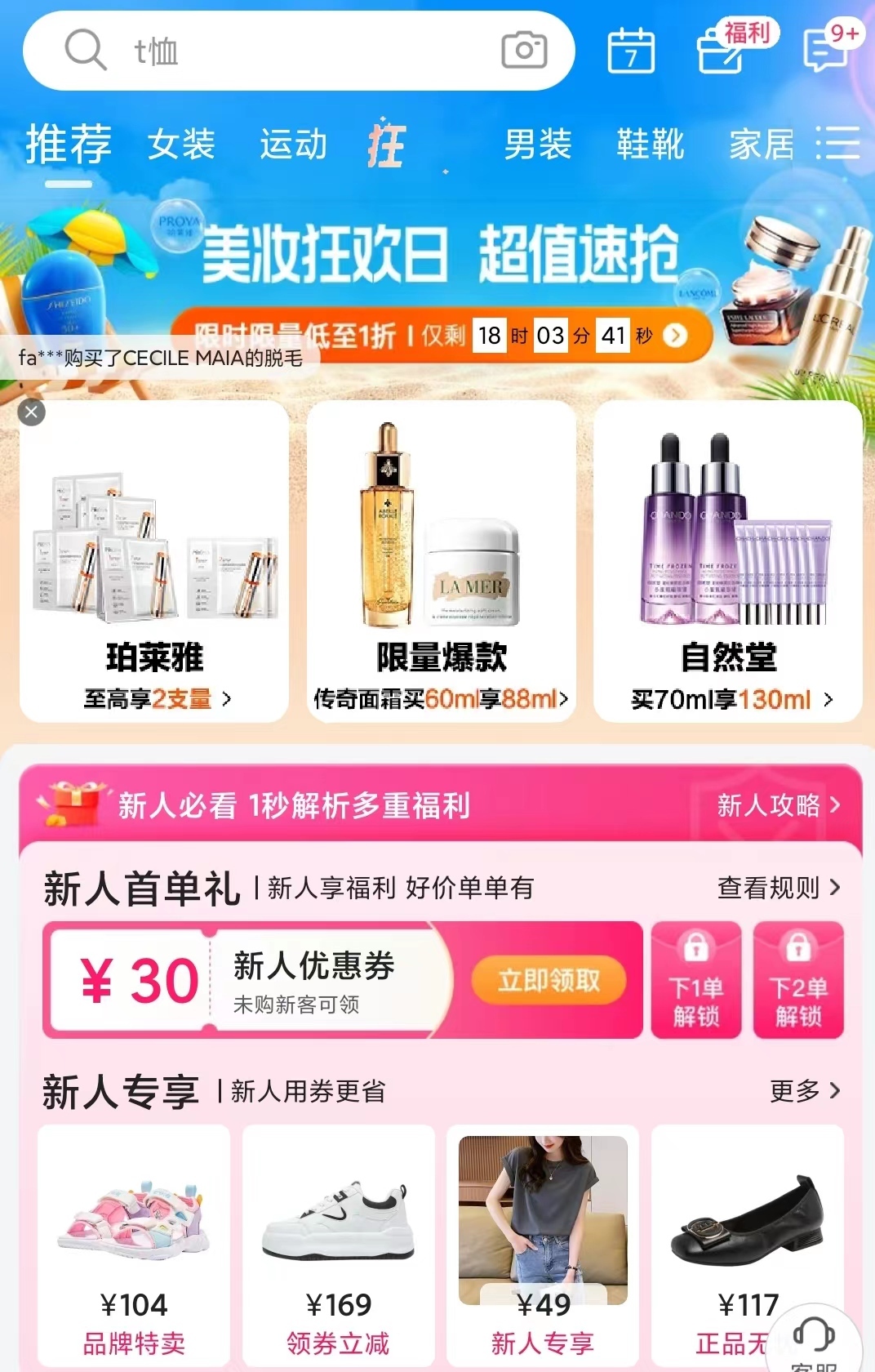Image resolution: width=875 pixels, height=1372 pixels.
Task: Open the messages icon
Action: 824,51
